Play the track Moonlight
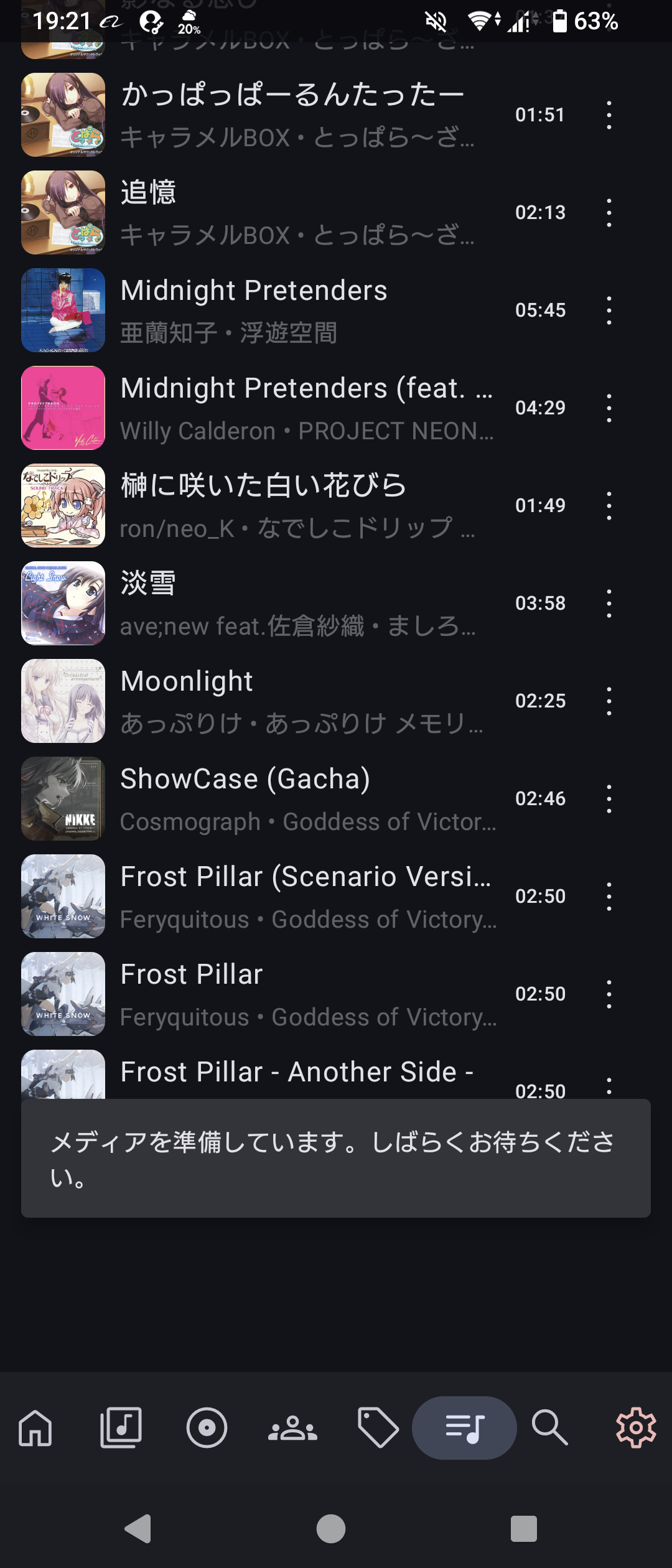 pyautogui.click(x=299, y=701)
